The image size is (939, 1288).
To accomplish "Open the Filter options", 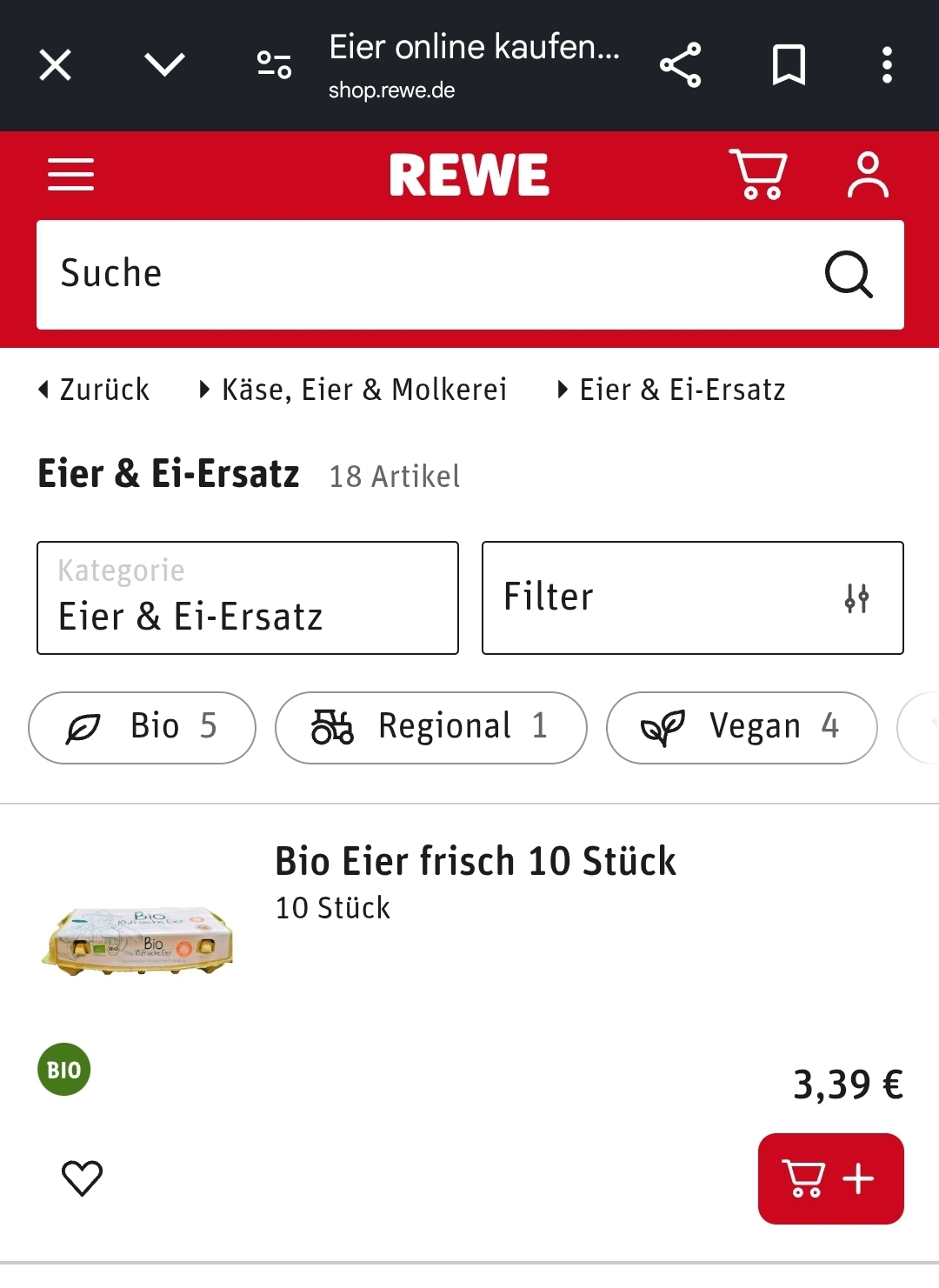I will click(693, 597).
